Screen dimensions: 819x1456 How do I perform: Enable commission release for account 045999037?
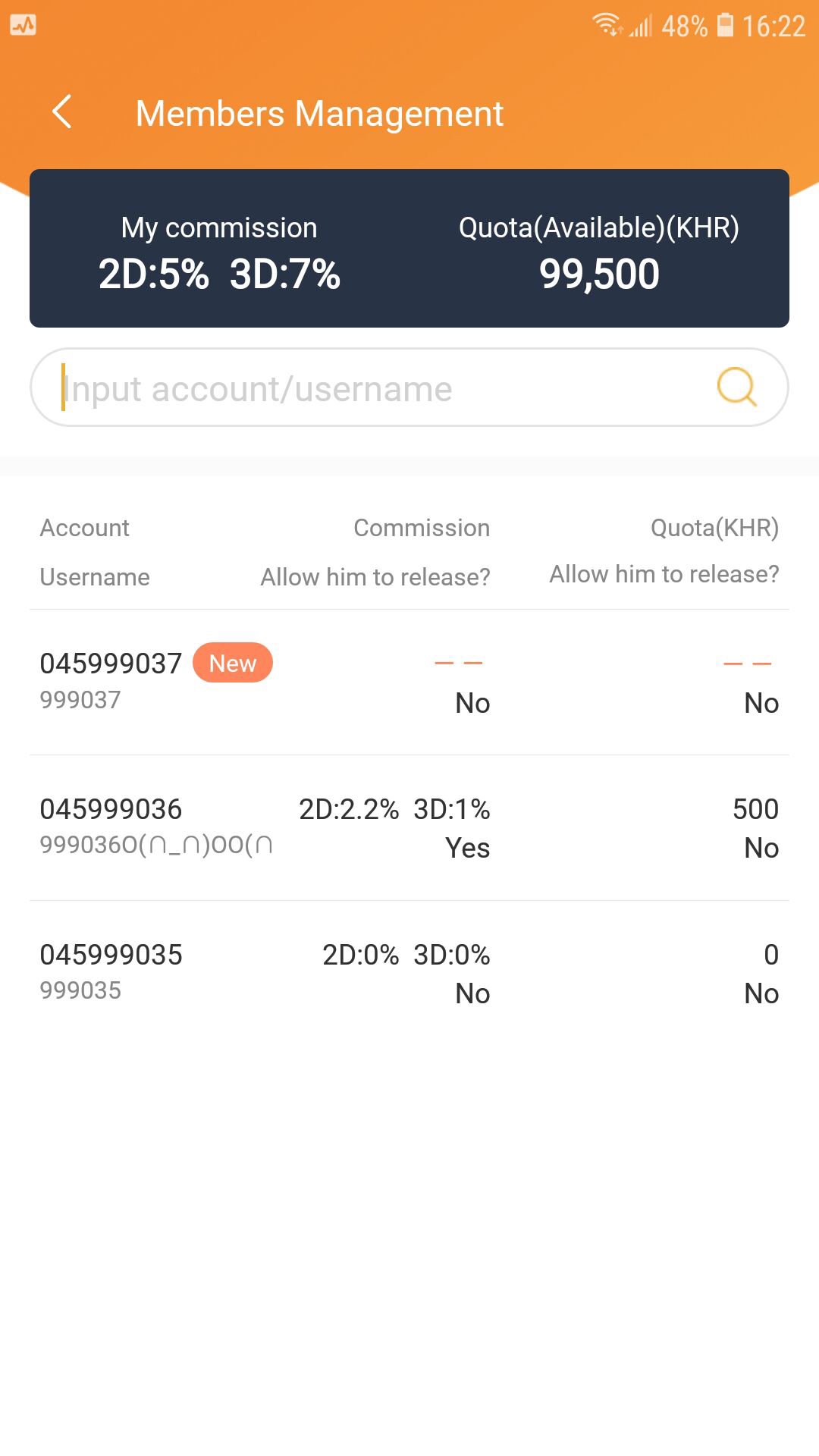click(x=470, y=703)
